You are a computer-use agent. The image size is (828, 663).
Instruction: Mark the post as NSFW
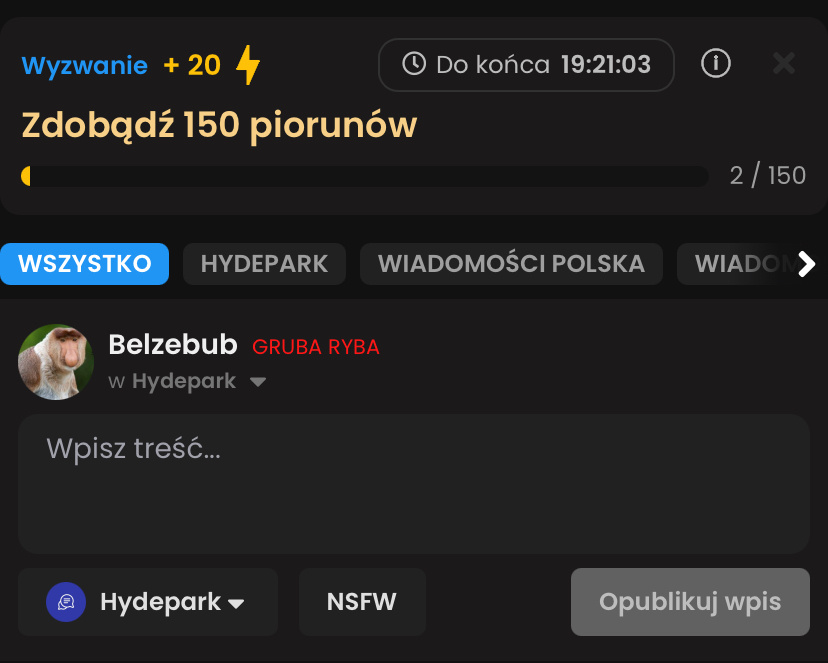(x=362, y=602)
